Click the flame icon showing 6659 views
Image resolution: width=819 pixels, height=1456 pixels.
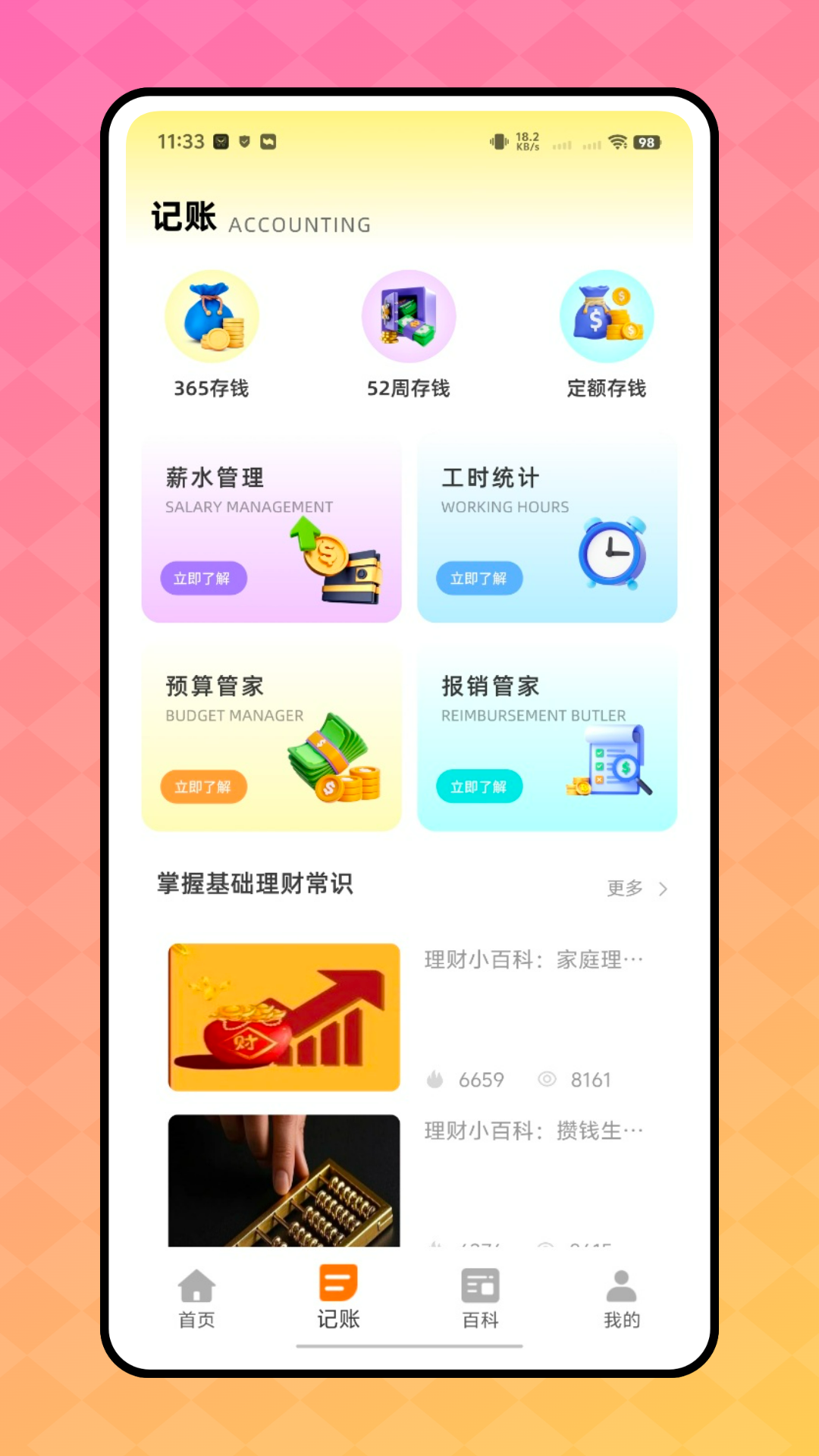point(436,1079)
